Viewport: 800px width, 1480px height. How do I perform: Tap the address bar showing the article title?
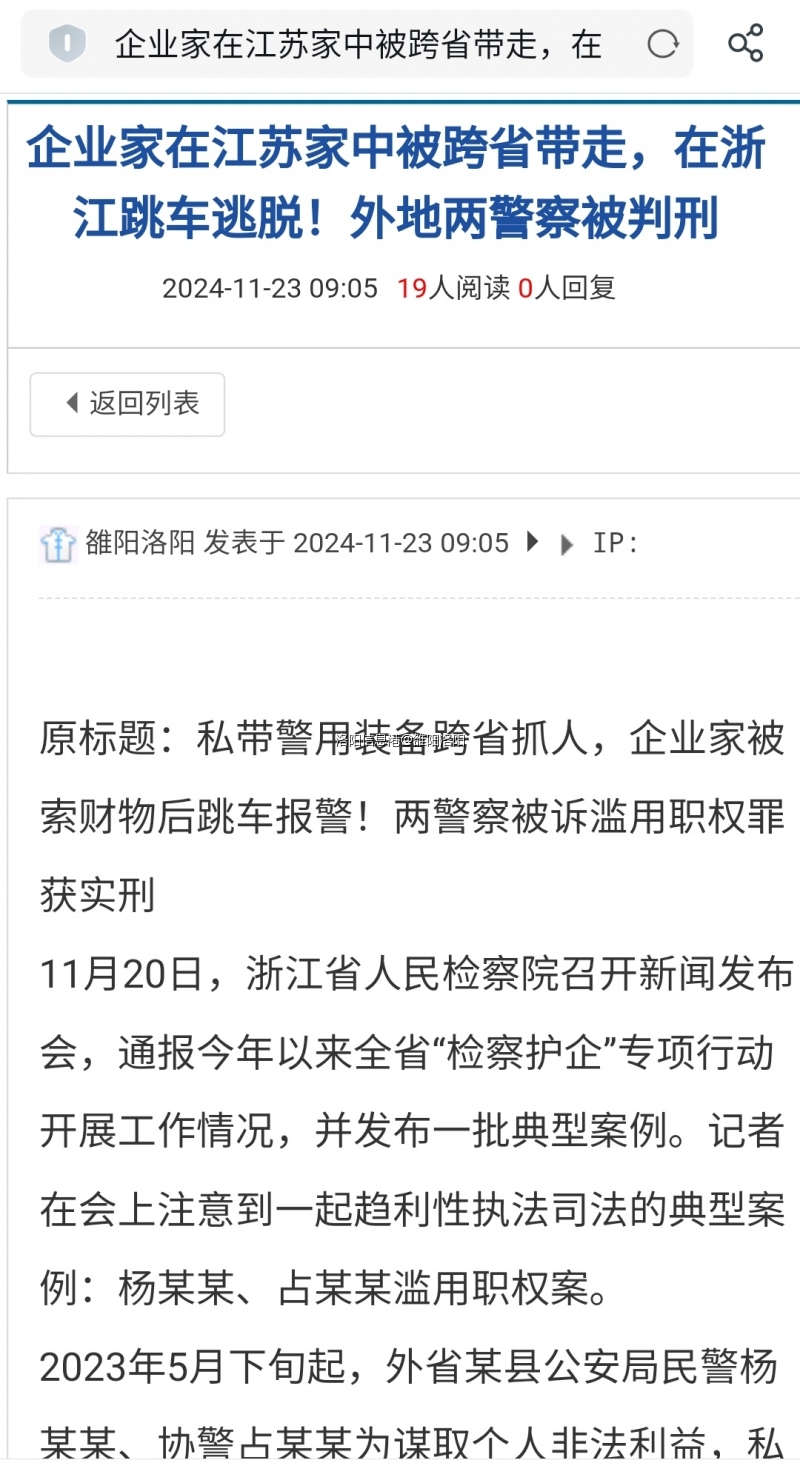tap(358, 44)
